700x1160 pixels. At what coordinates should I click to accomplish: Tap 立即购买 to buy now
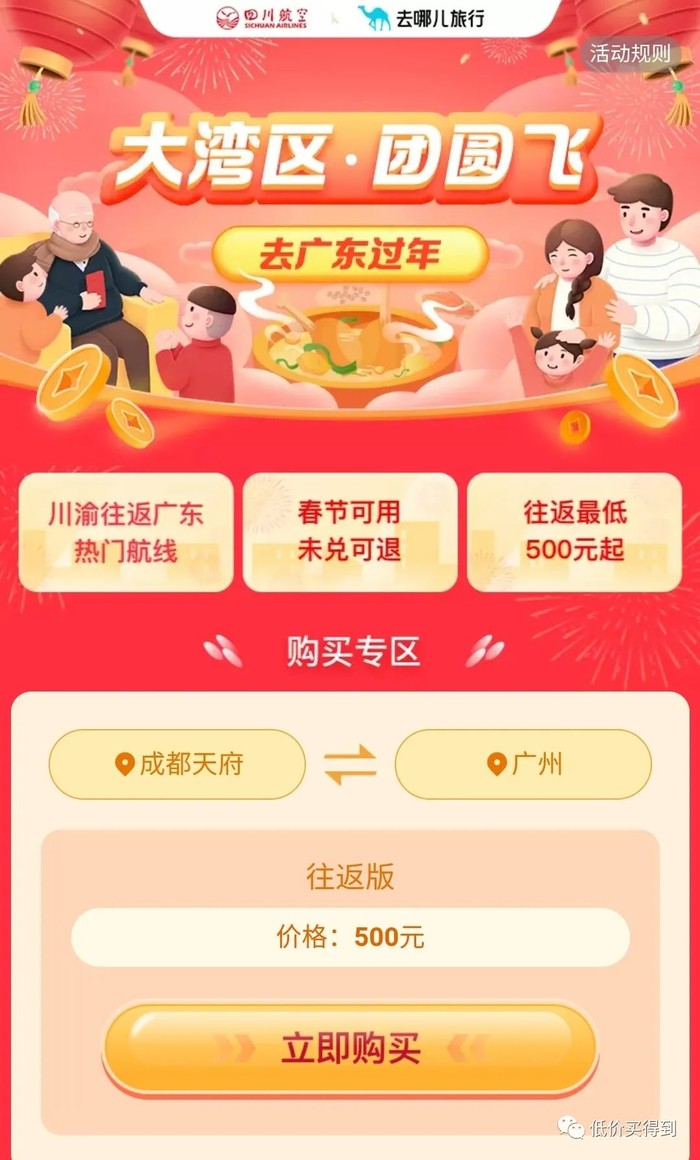[350, 1049]
